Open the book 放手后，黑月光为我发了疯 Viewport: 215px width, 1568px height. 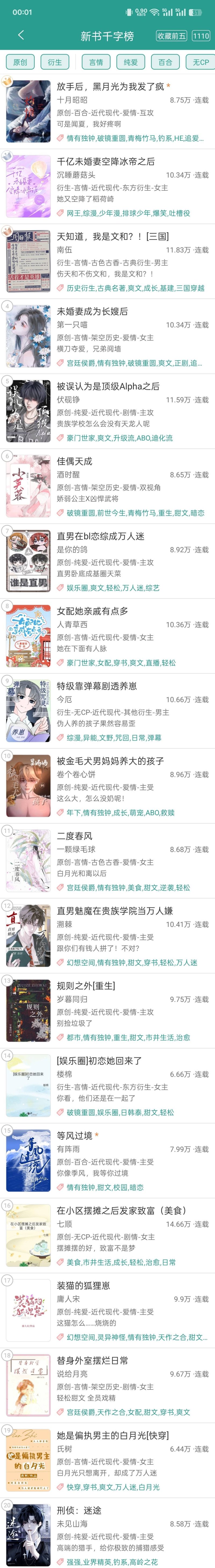coord(110,86)
